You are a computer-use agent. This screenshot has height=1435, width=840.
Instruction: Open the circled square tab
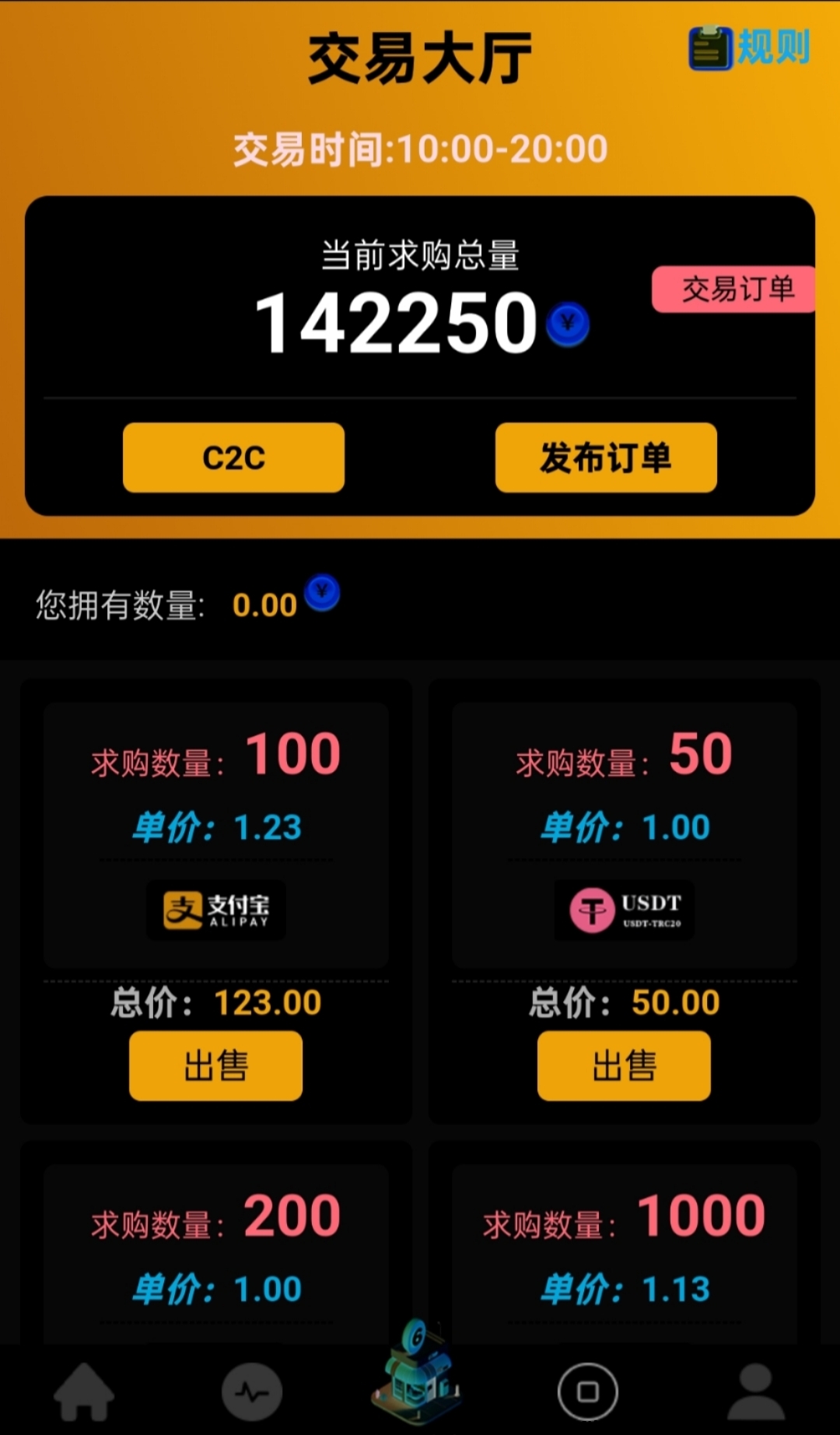tap(587, 1391)
